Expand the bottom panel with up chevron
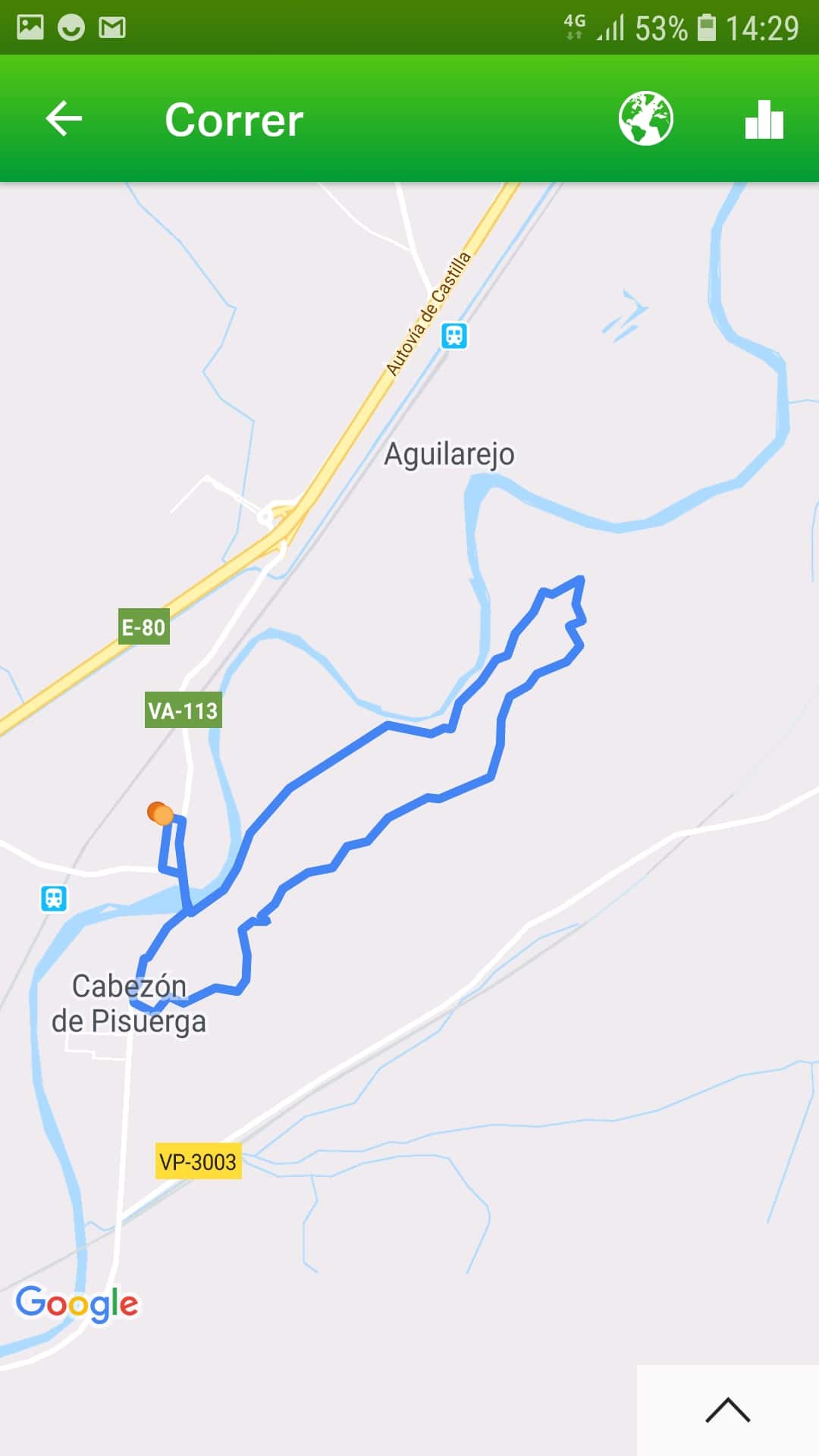819x1456 pixels. [727, 1410]
